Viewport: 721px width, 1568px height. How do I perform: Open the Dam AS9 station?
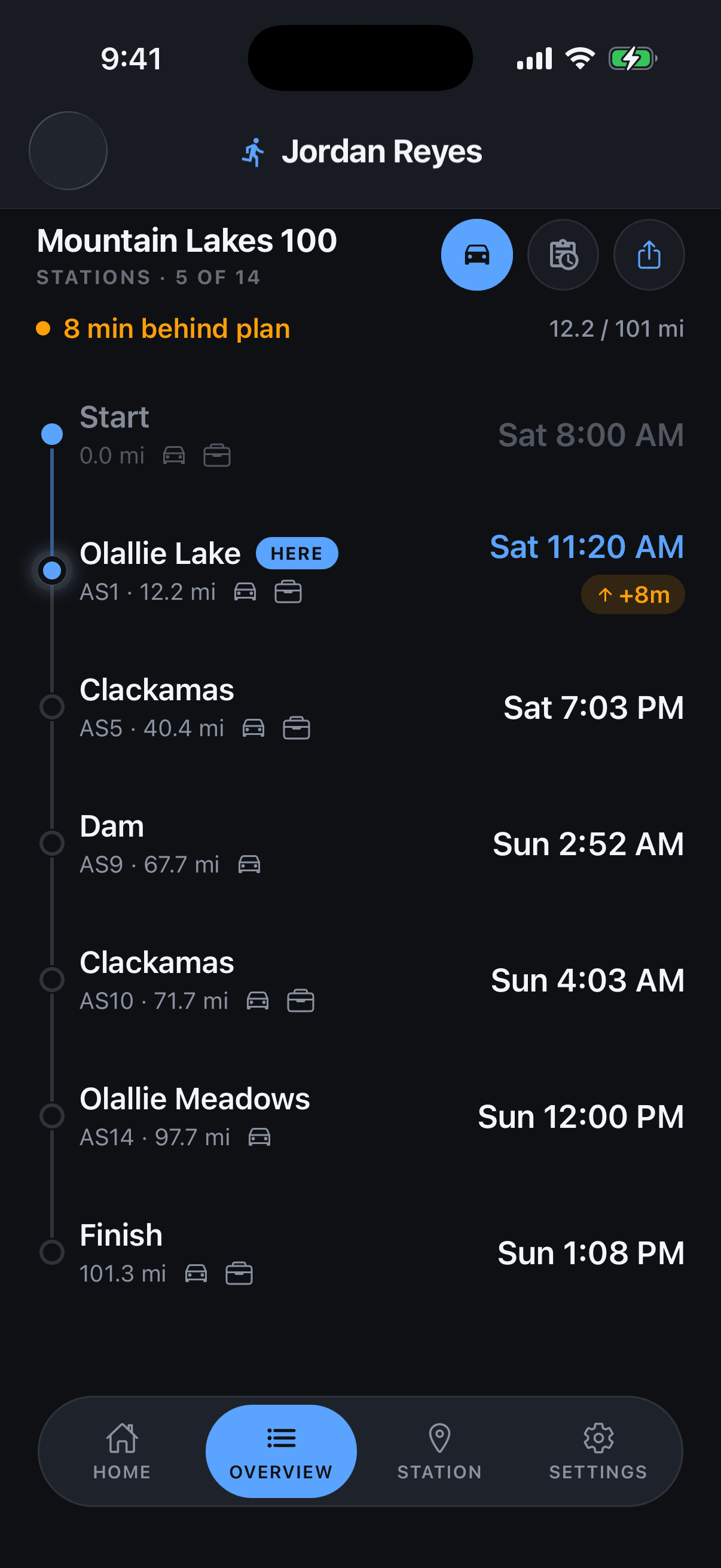[360, 844]
